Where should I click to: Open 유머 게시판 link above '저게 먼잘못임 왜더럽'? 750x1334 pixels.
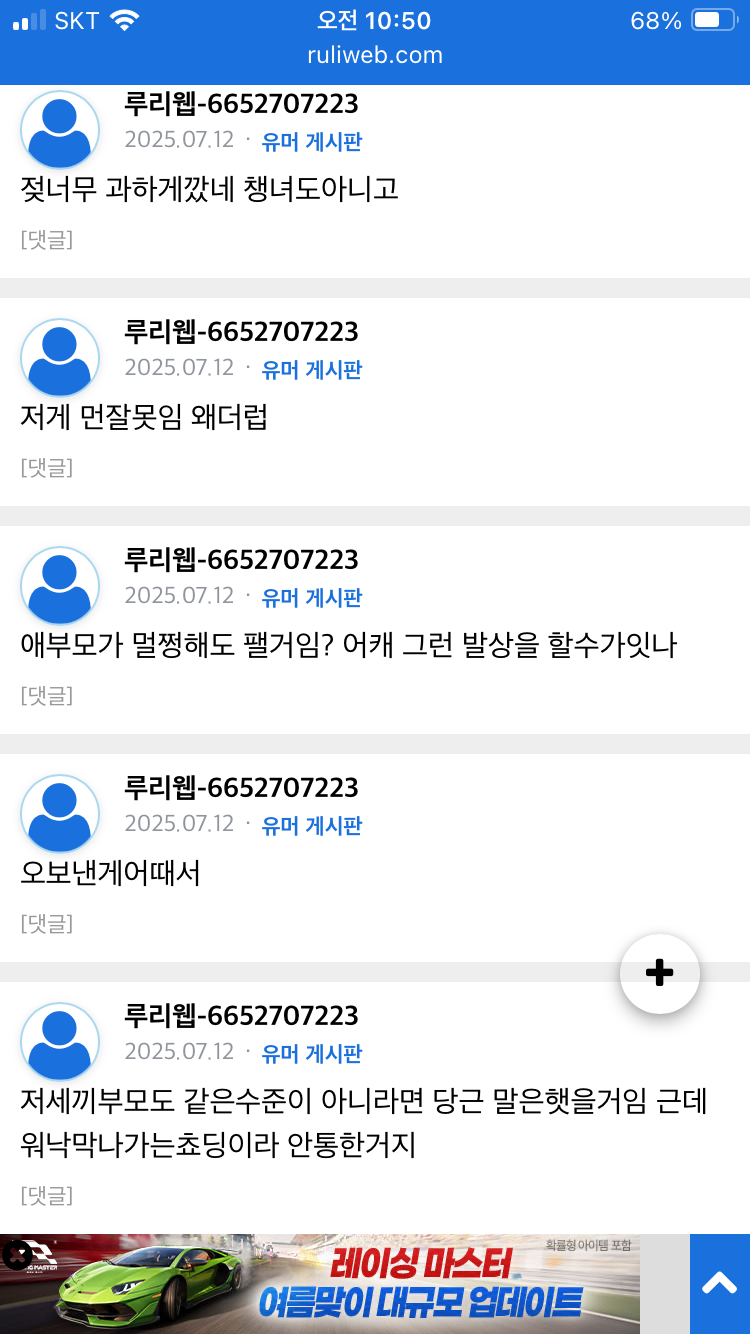coord(311,370)
